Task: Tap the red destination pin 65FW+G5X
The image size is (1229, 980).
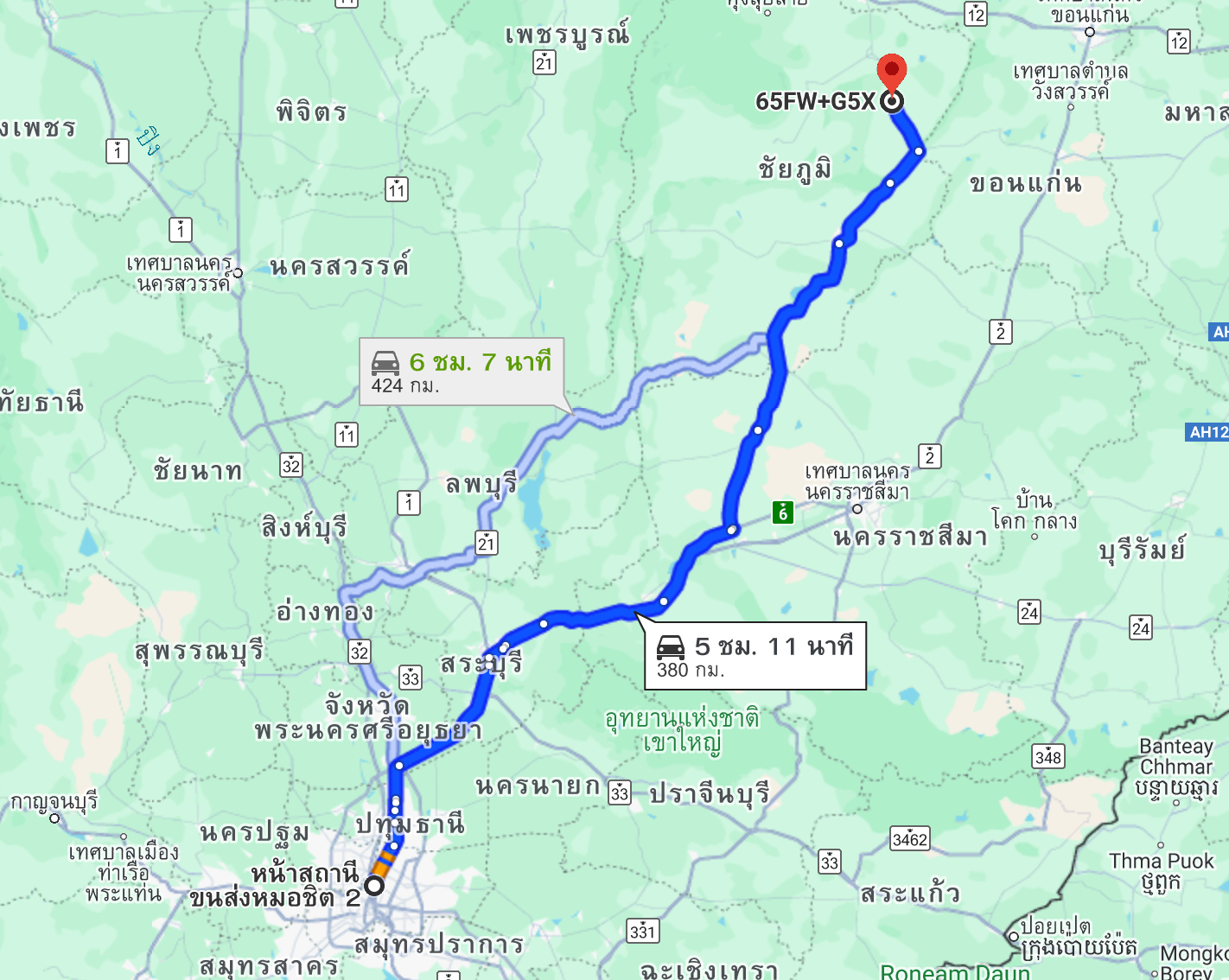Action: tap(891, 73)
